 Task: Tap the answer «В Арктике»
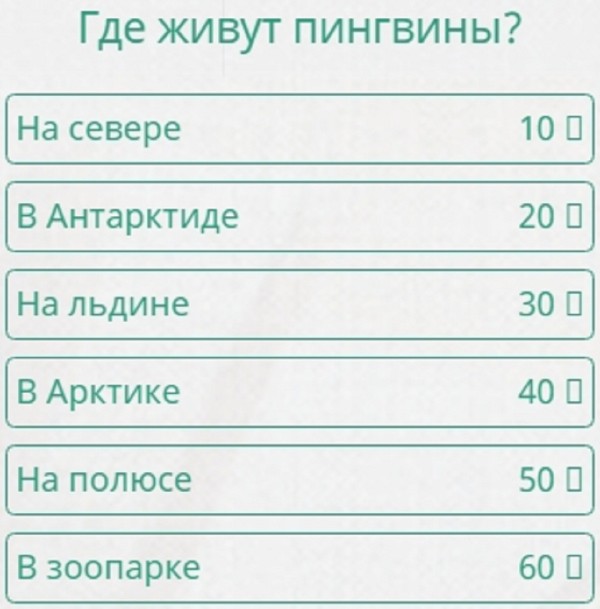[x=299, y=392]
